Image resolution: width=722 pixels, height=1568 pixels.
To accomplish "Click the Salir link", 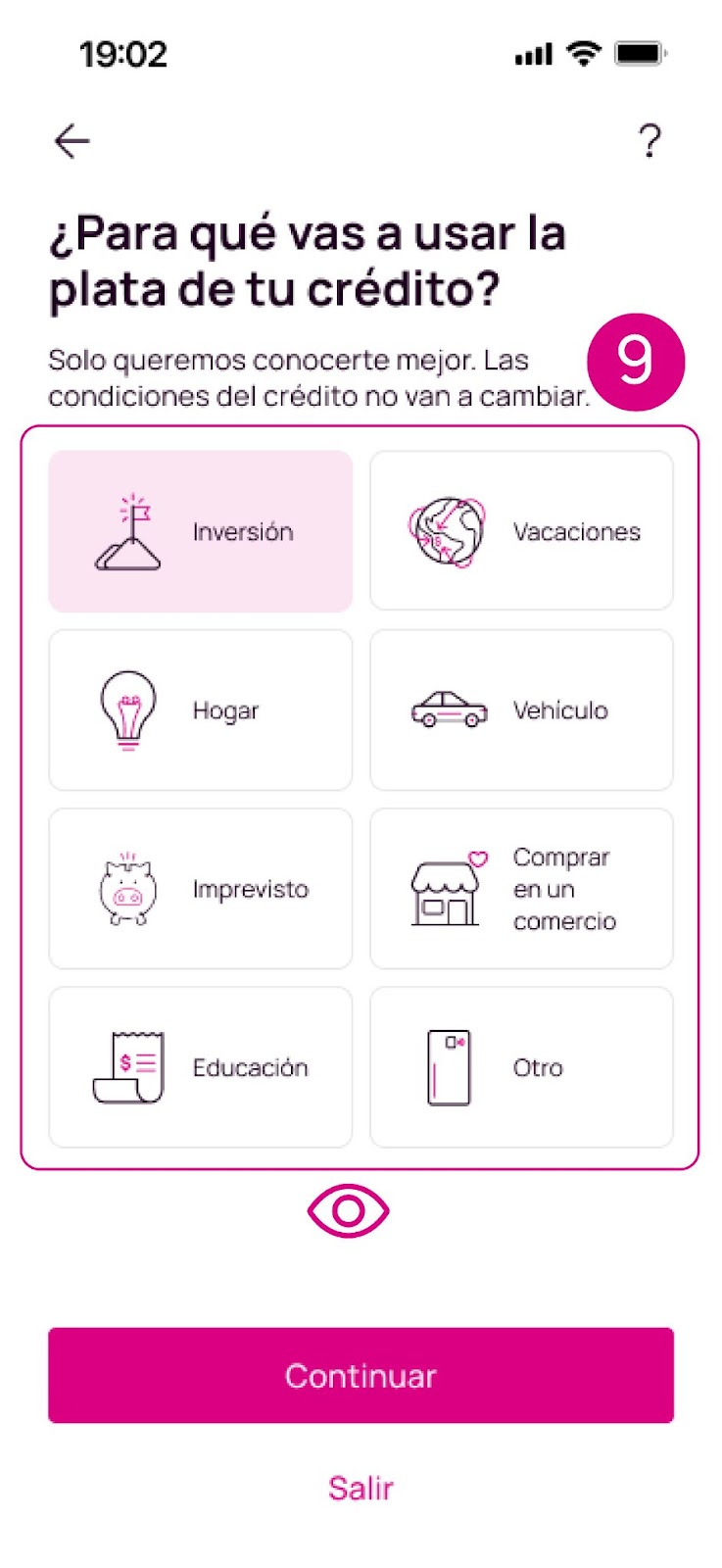I will click(361, 1488).
